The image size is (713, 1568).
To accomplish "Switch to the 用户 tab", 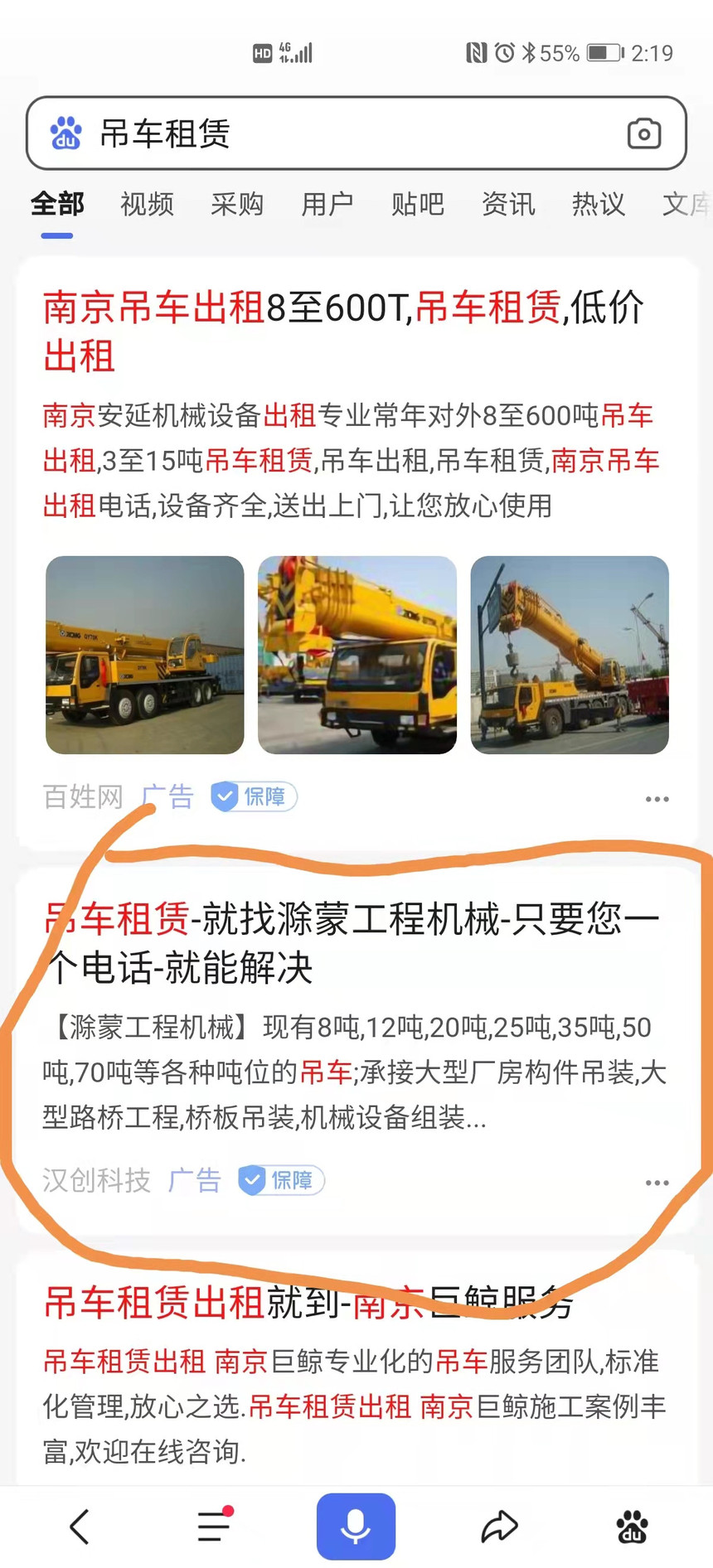I will click(x=327, y=204).
